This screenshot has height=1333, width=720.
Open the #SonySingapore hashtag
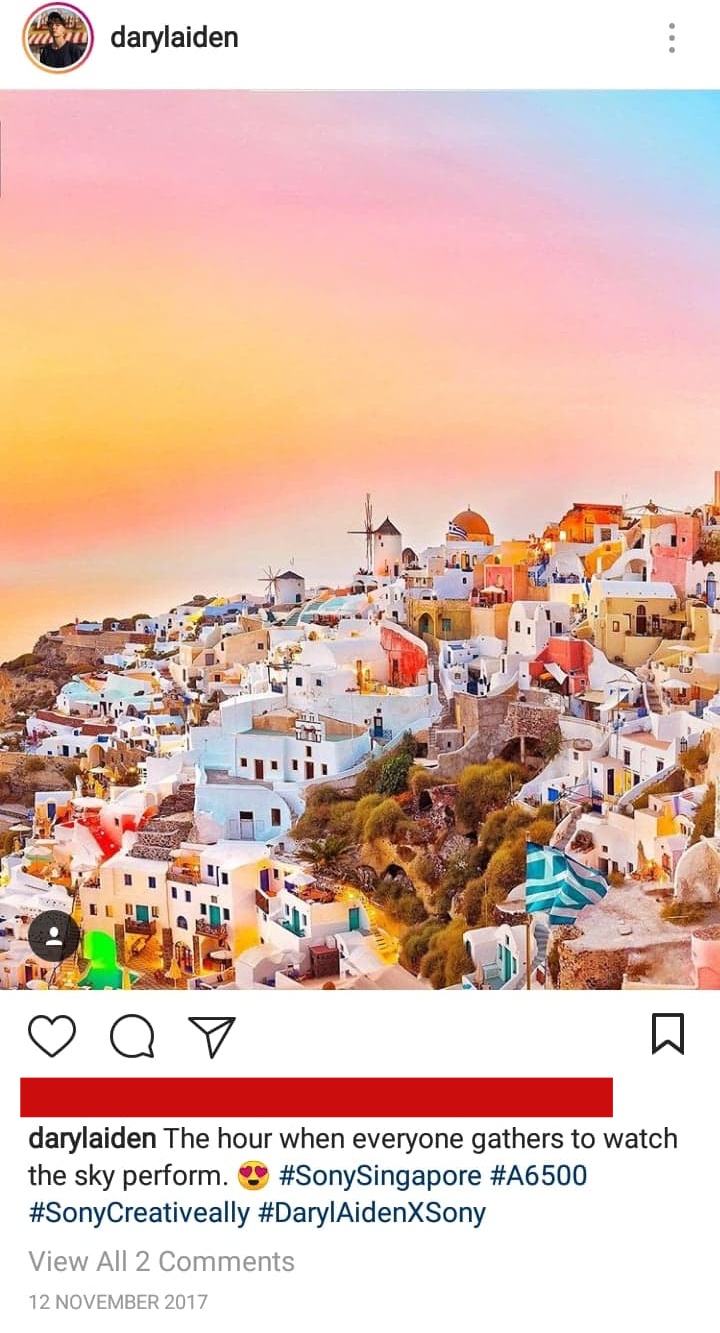380,1175
